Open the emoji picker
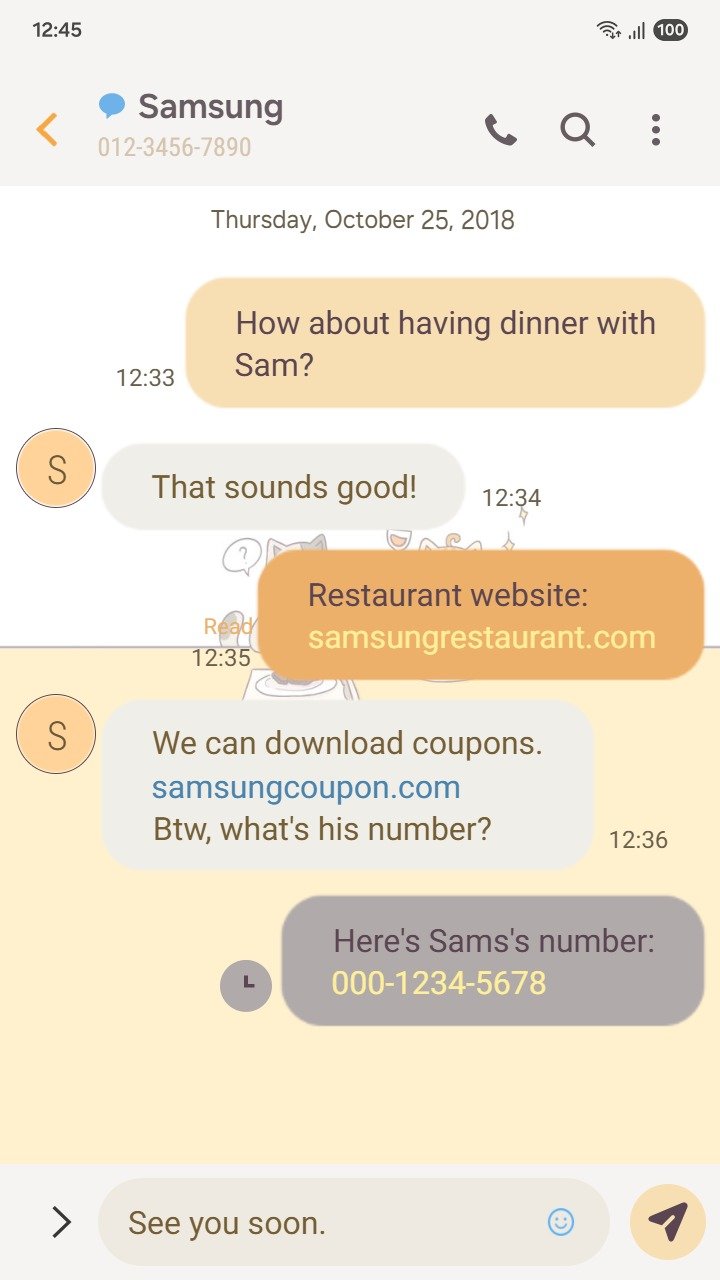Viewport: 720px width, 1280px height. tap(561, 1221)
